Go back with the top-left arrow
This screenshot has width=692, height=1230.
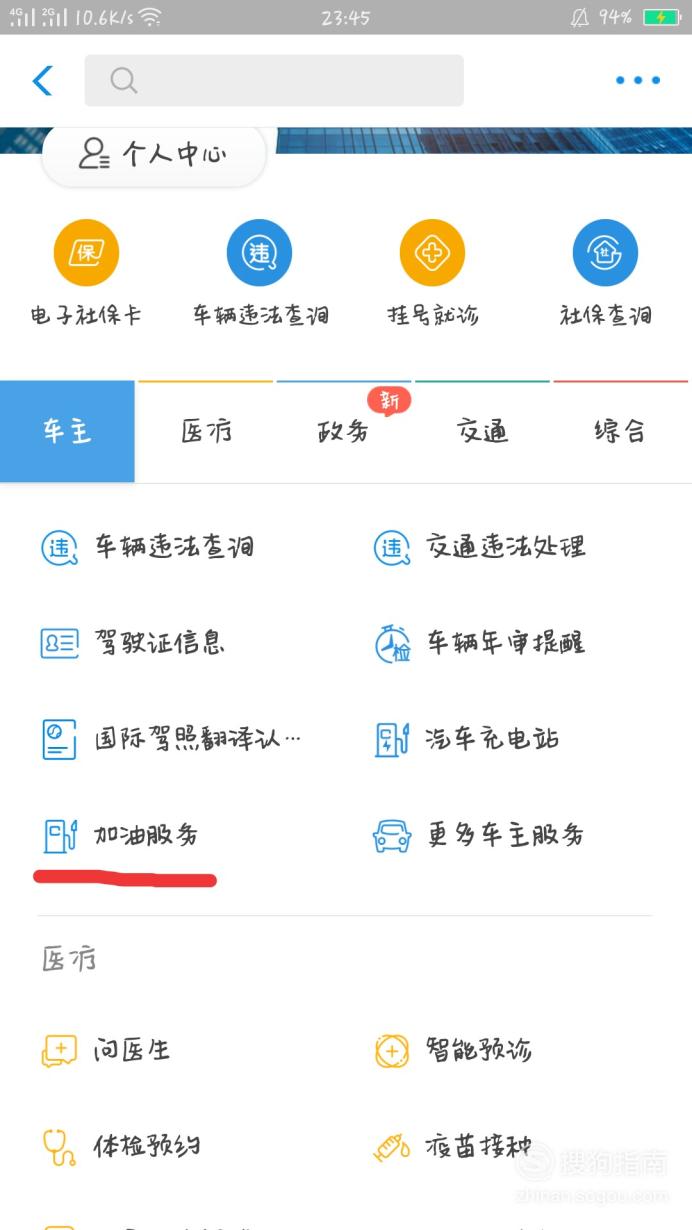[x=42, y=80]
